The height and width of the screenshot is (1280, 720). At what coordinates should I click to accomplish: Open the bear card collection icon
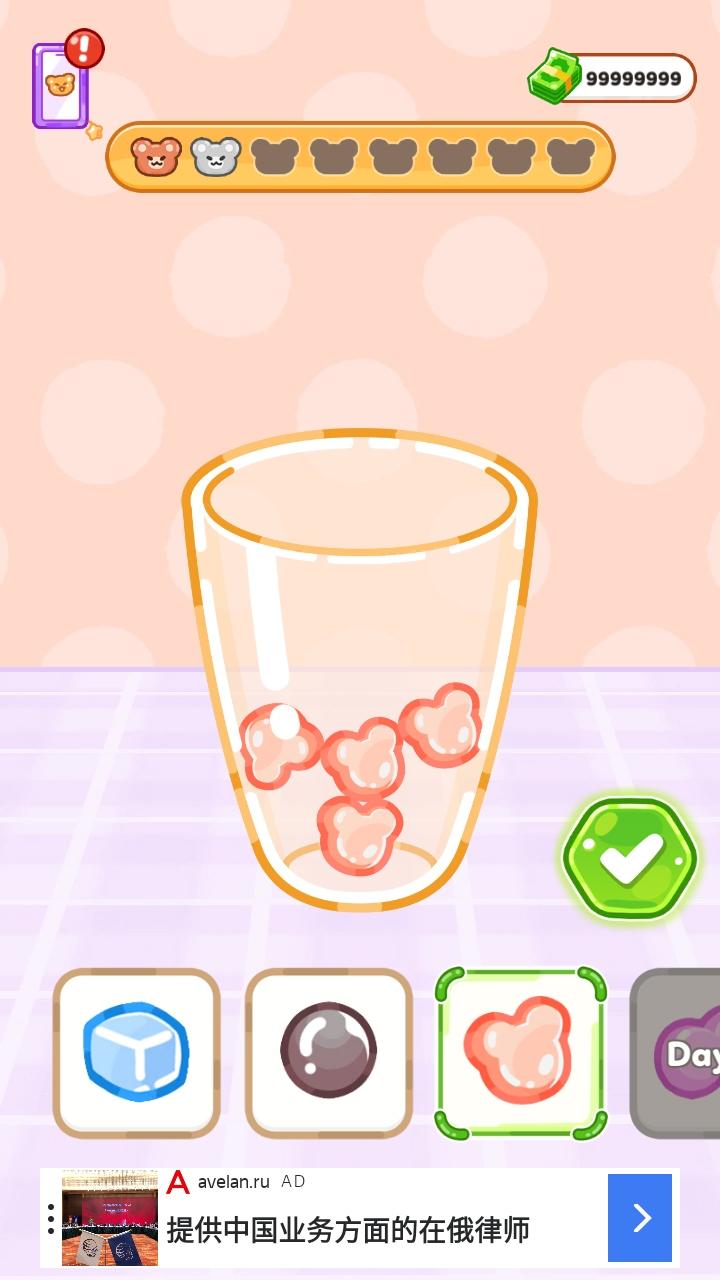tap(61, 86)
